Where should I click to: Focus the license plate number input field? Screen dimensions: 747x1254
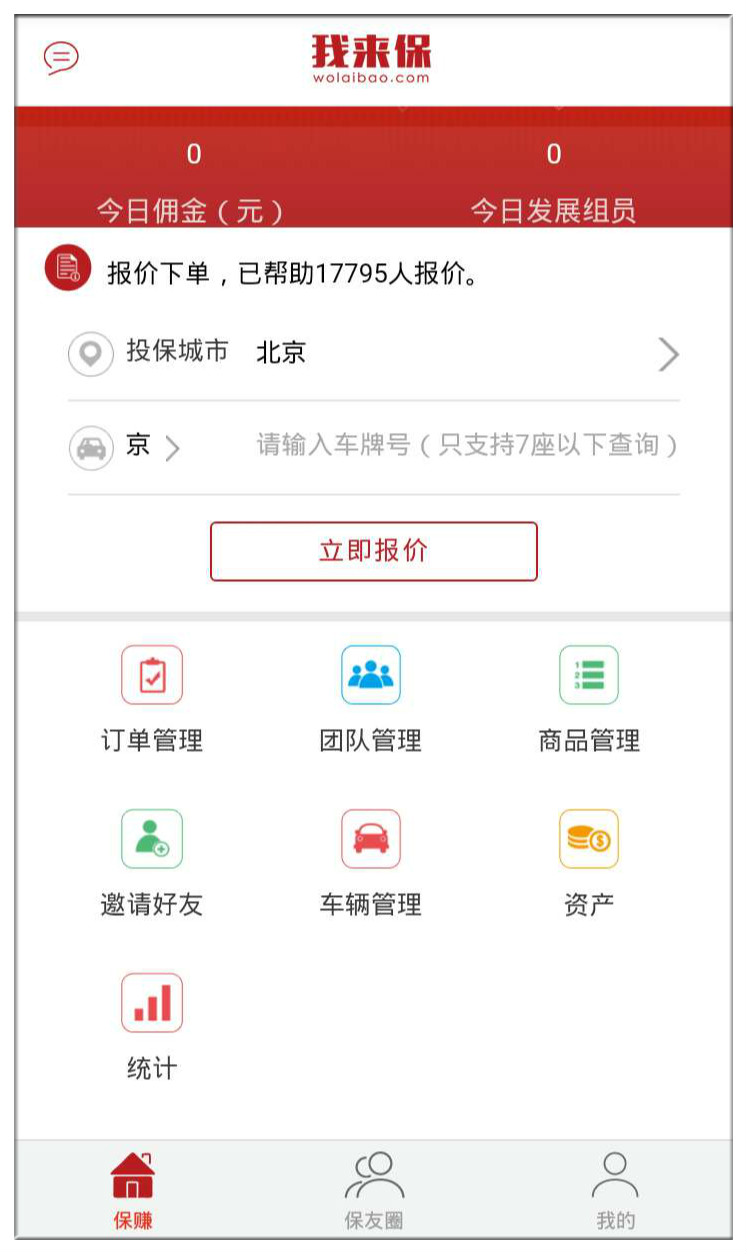coord(467,446)
